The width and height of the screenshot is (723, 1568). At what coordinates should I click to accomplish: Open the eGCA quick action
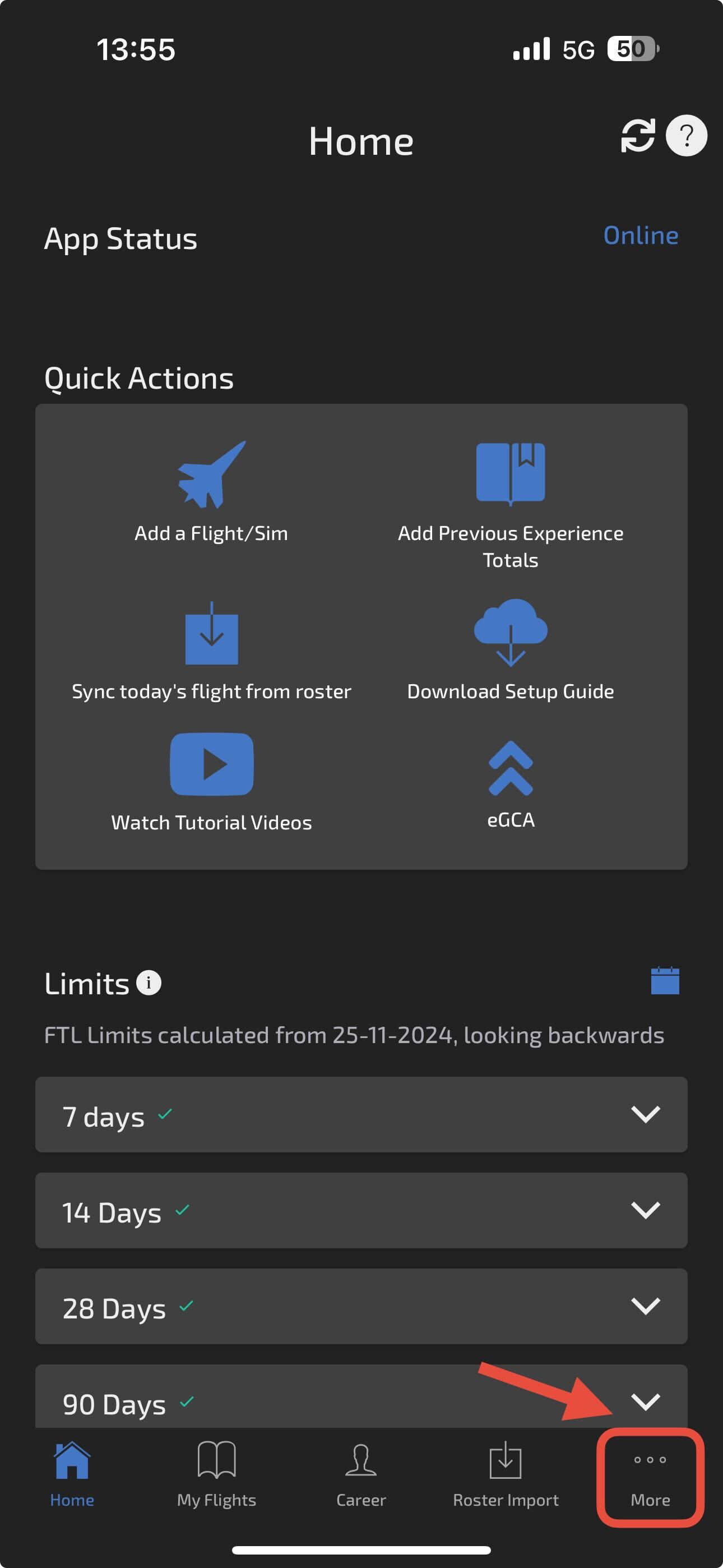[x=511, y=785]
